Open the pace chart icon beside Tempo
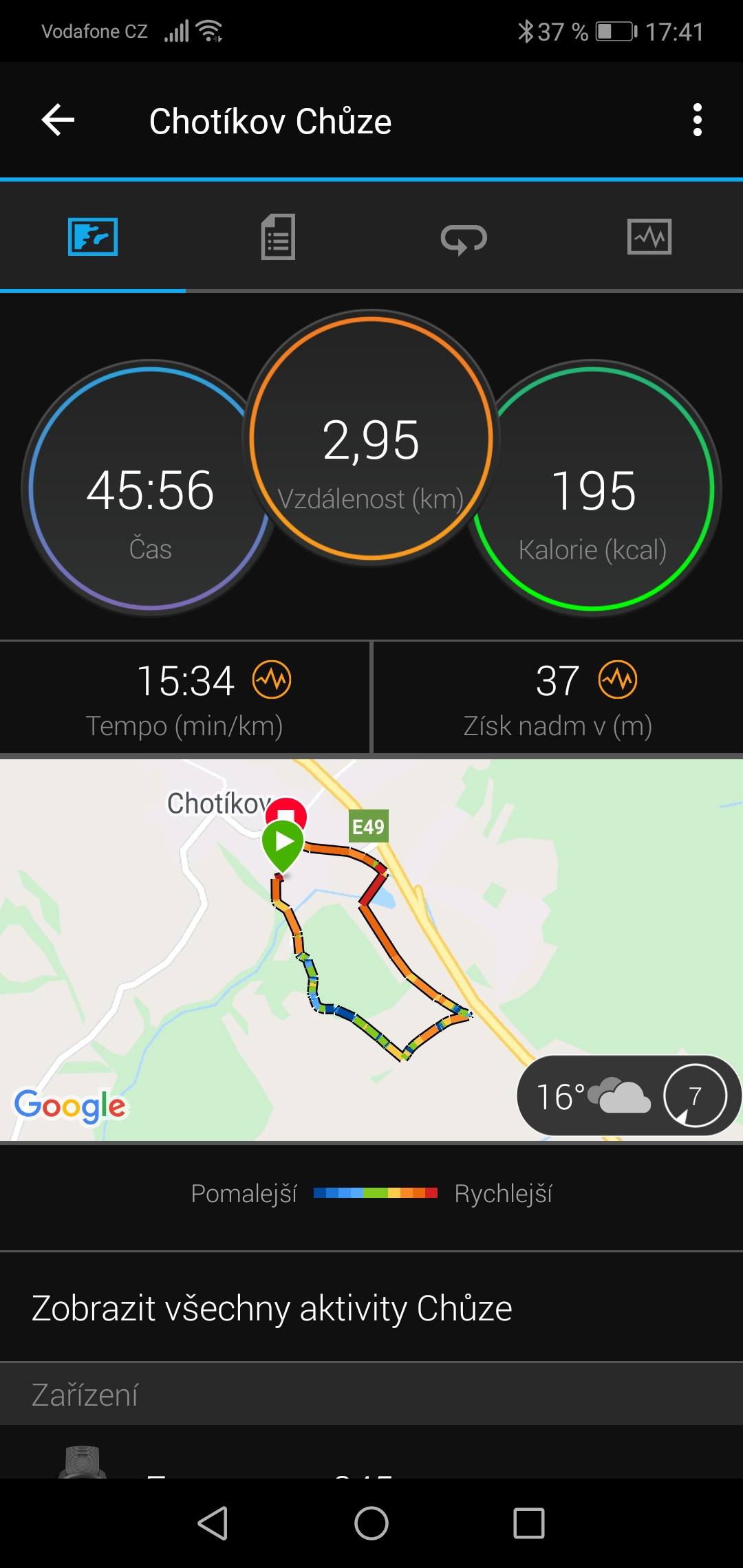The height and width of the screenshot is (1568, 743). (272, 680)
